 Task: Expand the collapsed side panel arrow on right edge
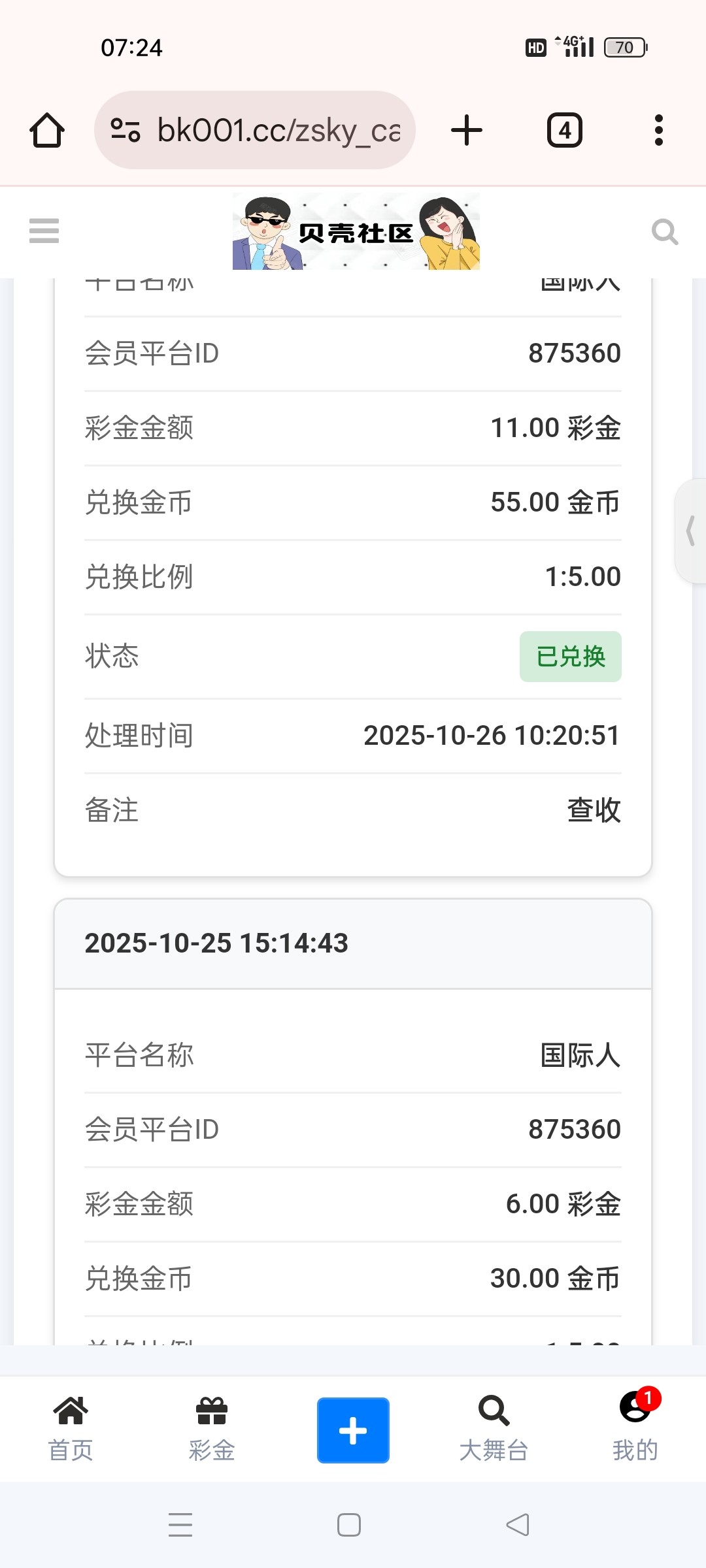pyautogui.click(x=690, y=532)
